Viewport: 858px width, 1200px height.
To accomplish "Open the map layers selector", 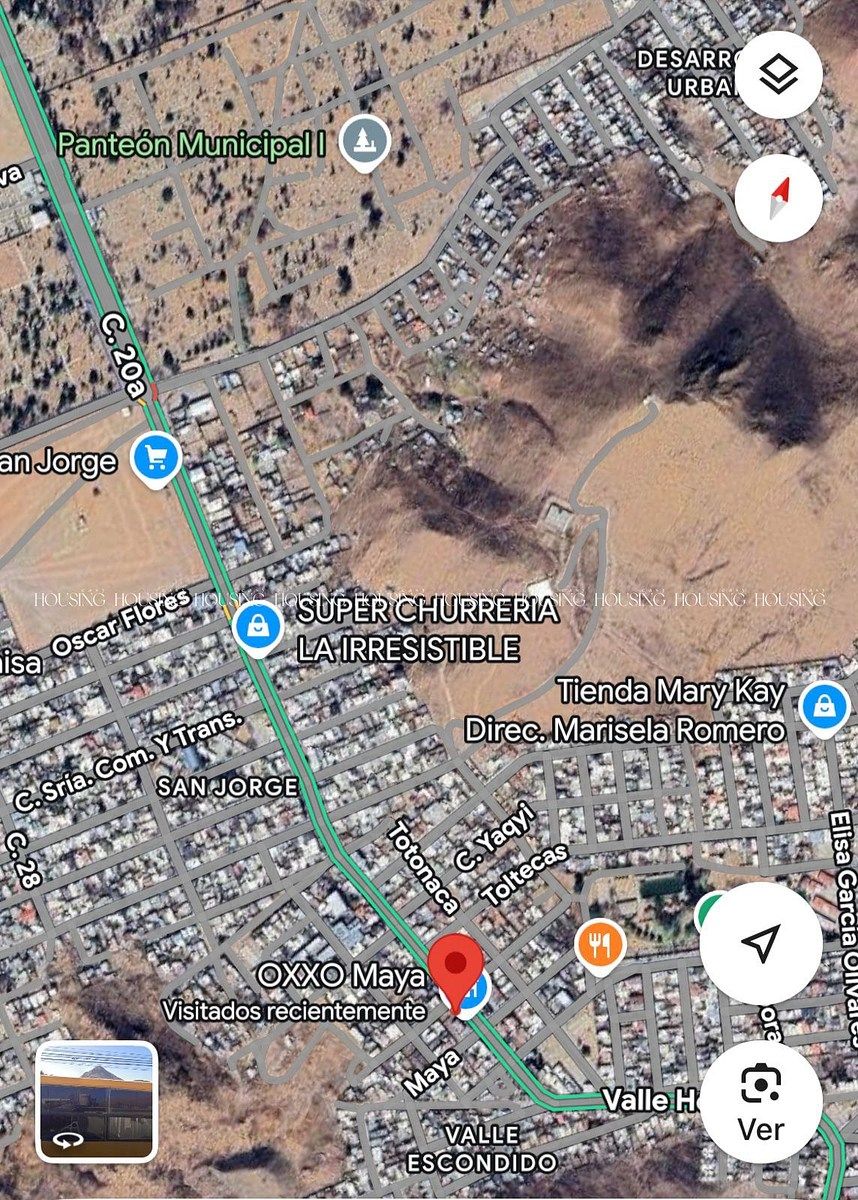I will point(778,75).
